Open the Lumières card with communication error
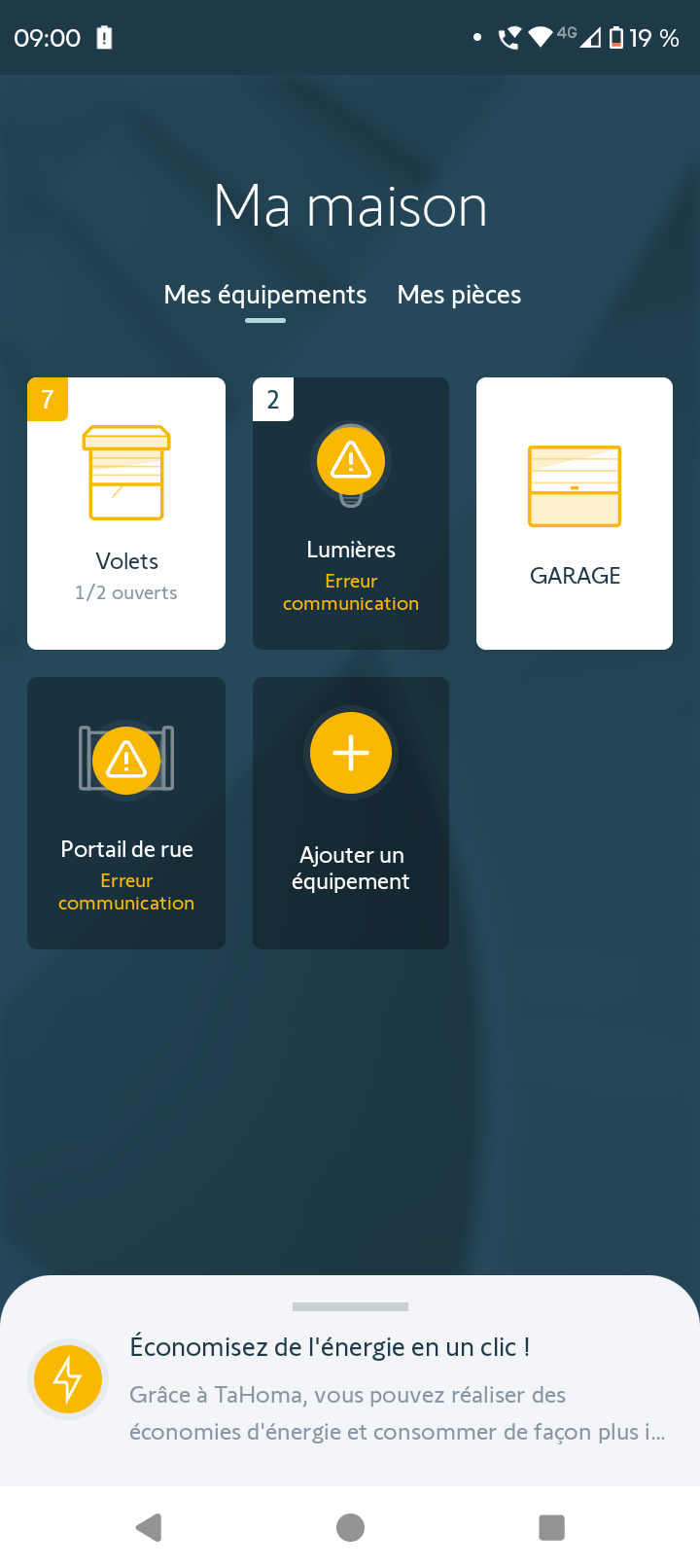 (x=351, y=513)
